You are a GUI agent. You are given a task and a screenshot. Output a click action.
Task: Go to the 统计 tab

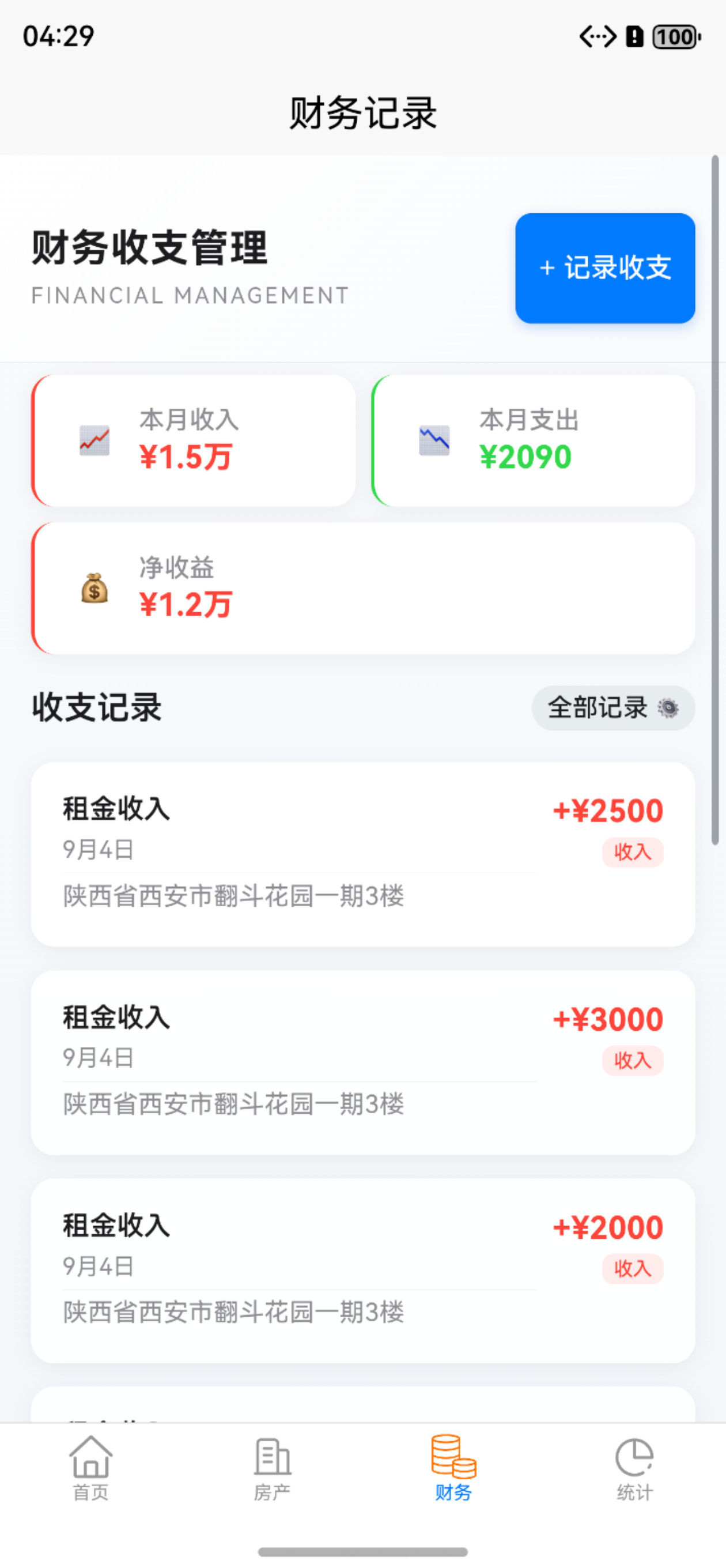pos(634,1468)
